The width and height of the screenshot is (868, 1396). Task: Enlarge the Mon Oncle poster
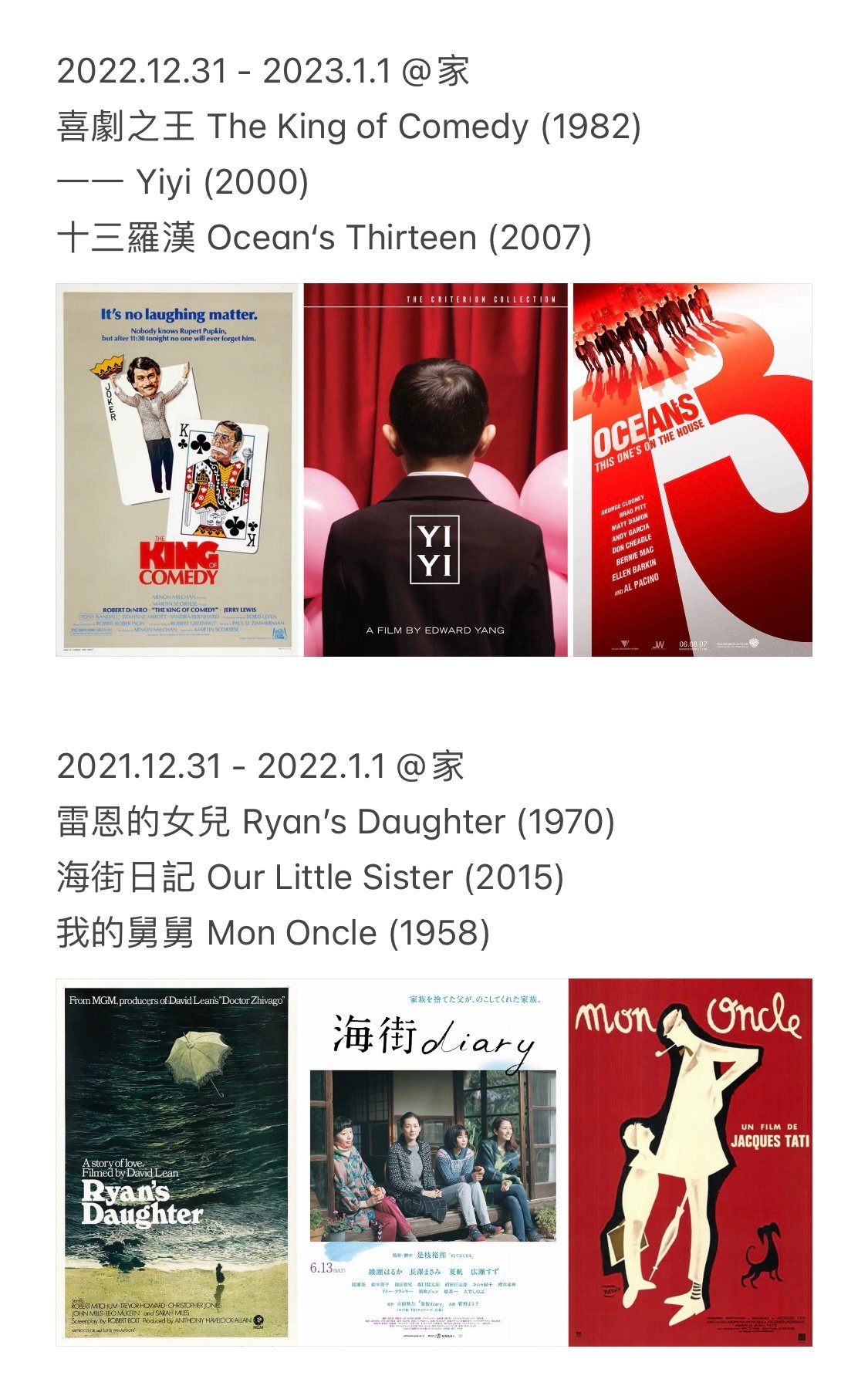(691, 1162)
